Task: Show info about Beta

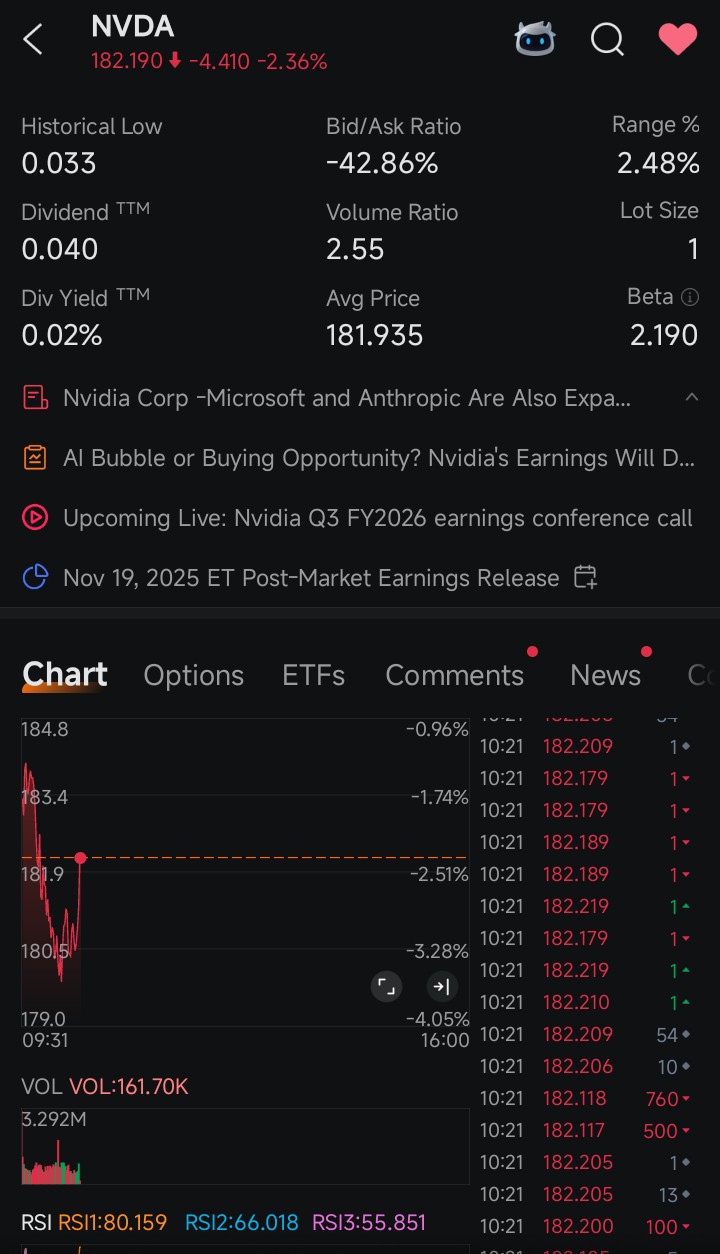Action: coord(690,297)
